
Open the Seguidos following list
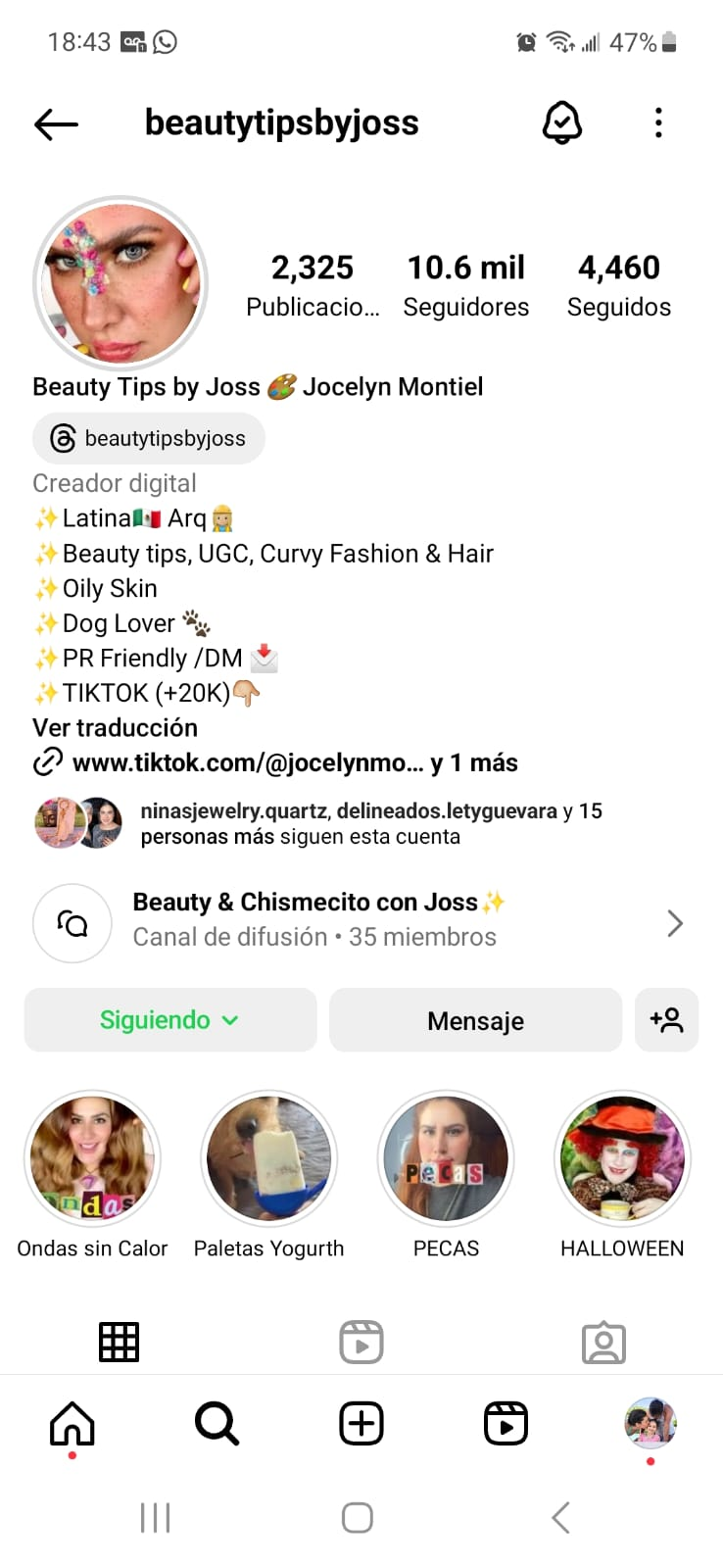tap(619, 284)
